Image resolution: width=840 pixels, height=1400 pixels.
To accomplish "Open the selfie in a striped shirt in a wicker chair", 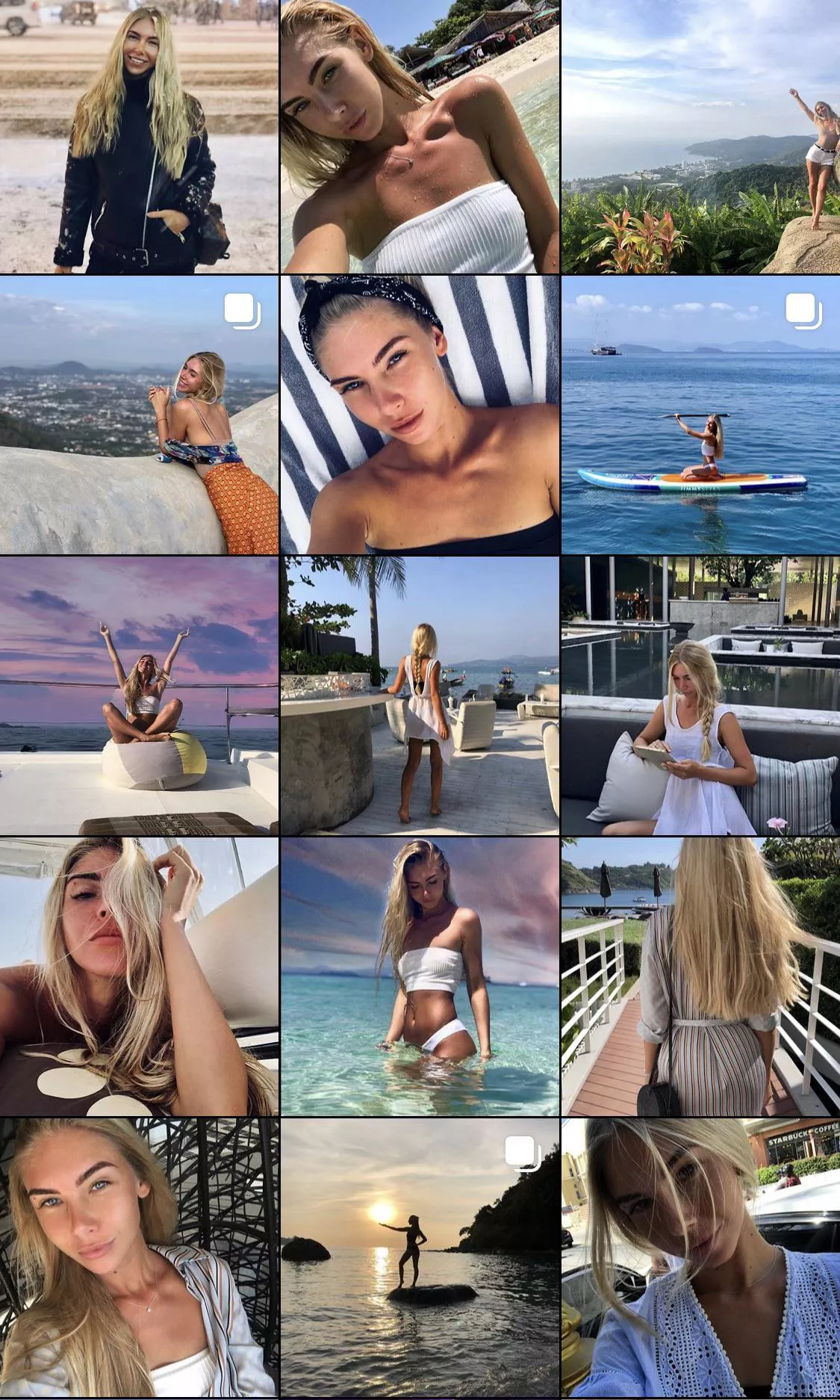I will click(139, 1257).
